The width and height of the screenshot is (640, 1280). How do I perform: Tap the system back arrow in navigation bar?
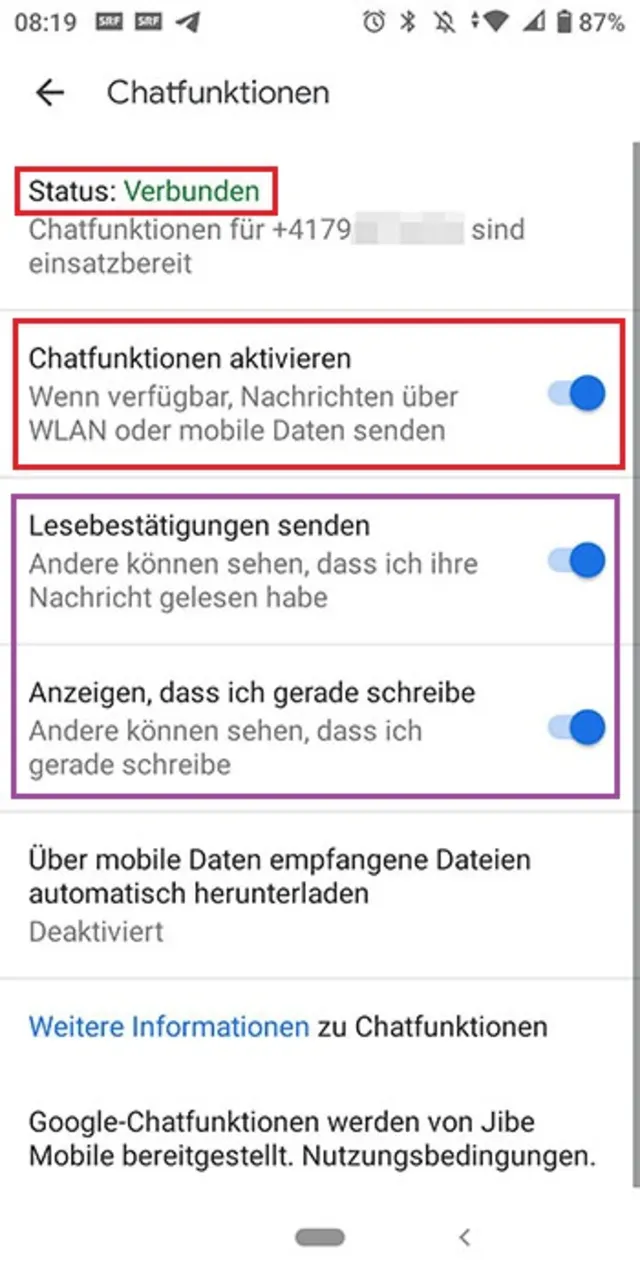point(464,1237)
